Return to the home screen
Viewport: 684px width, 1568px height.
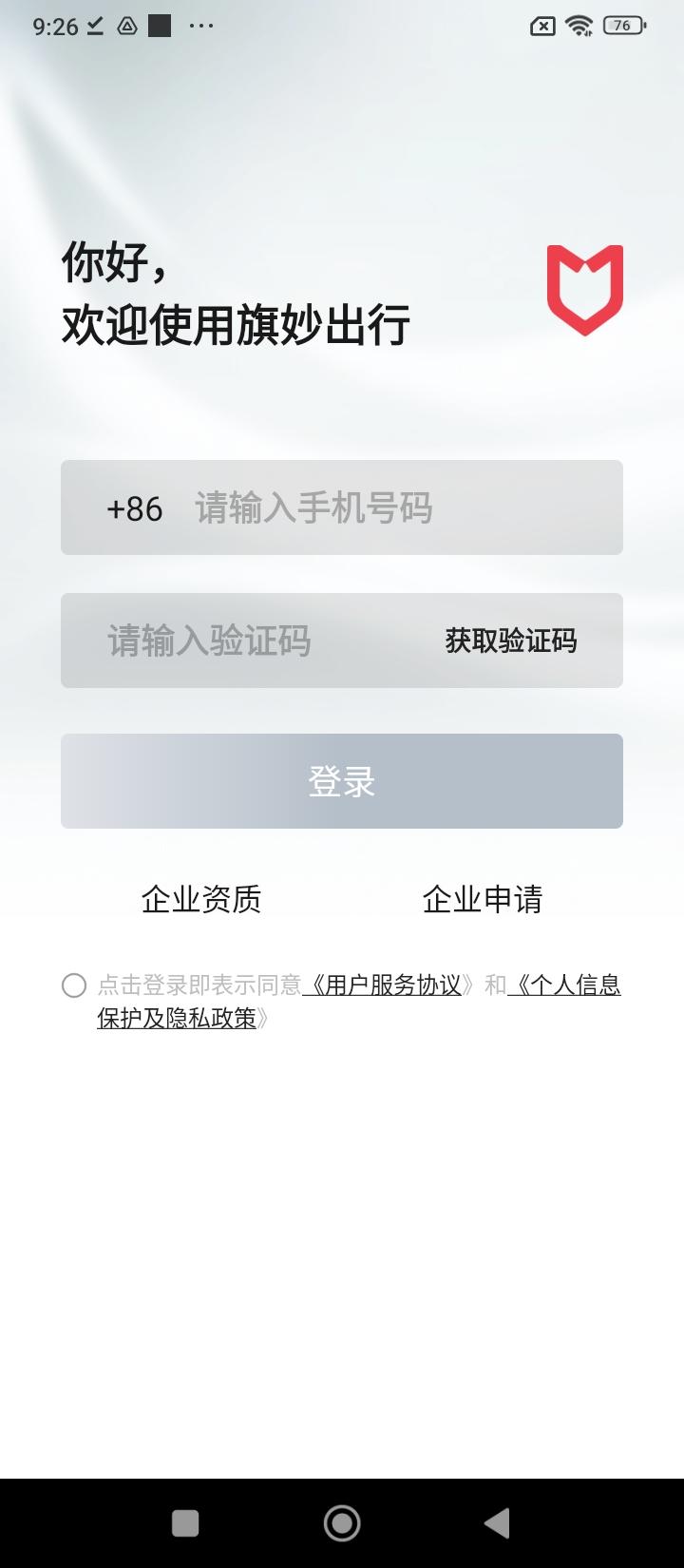342,1523
